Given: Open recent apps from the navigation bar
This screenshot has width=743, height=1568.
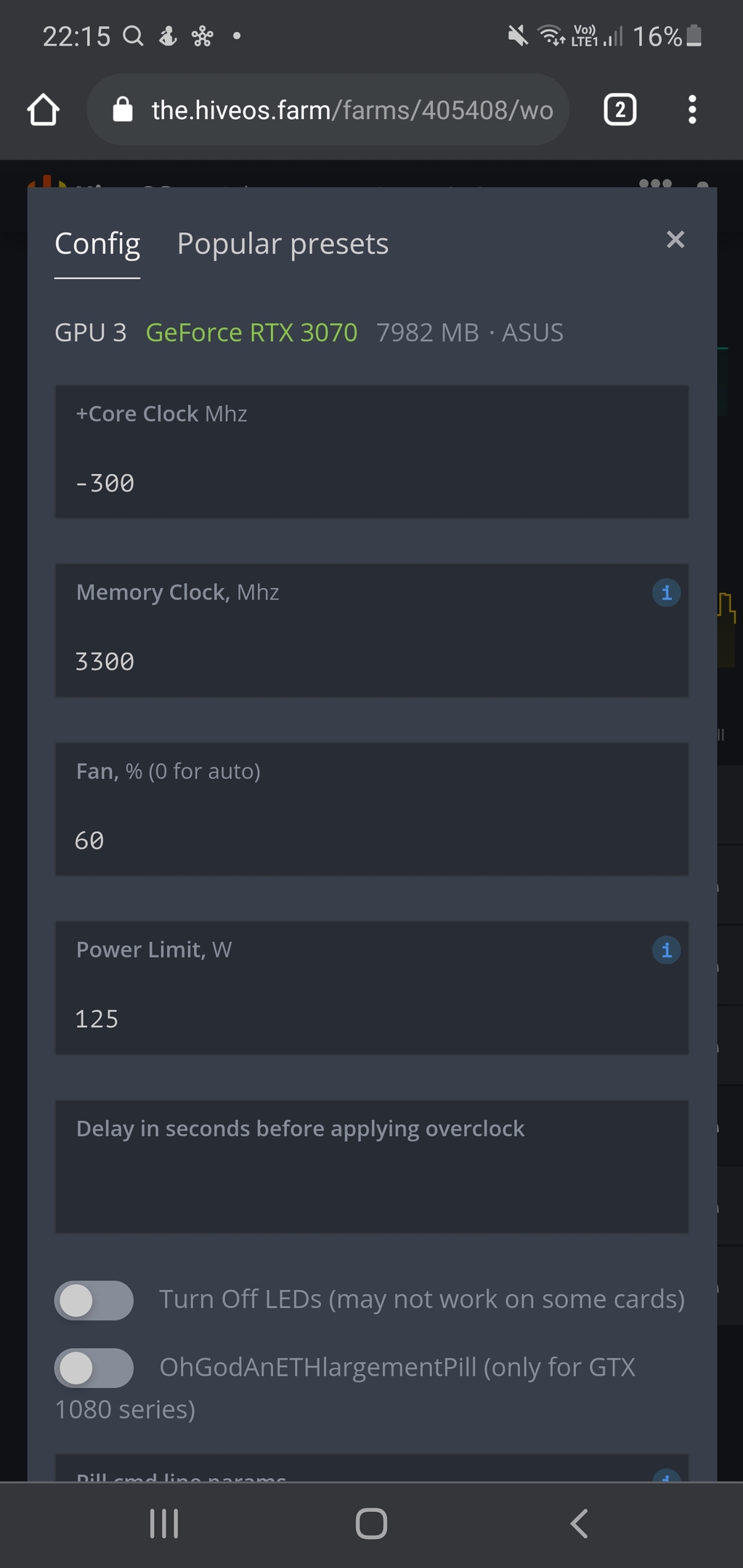Looking at the screenshot, I should point(164,1523).
